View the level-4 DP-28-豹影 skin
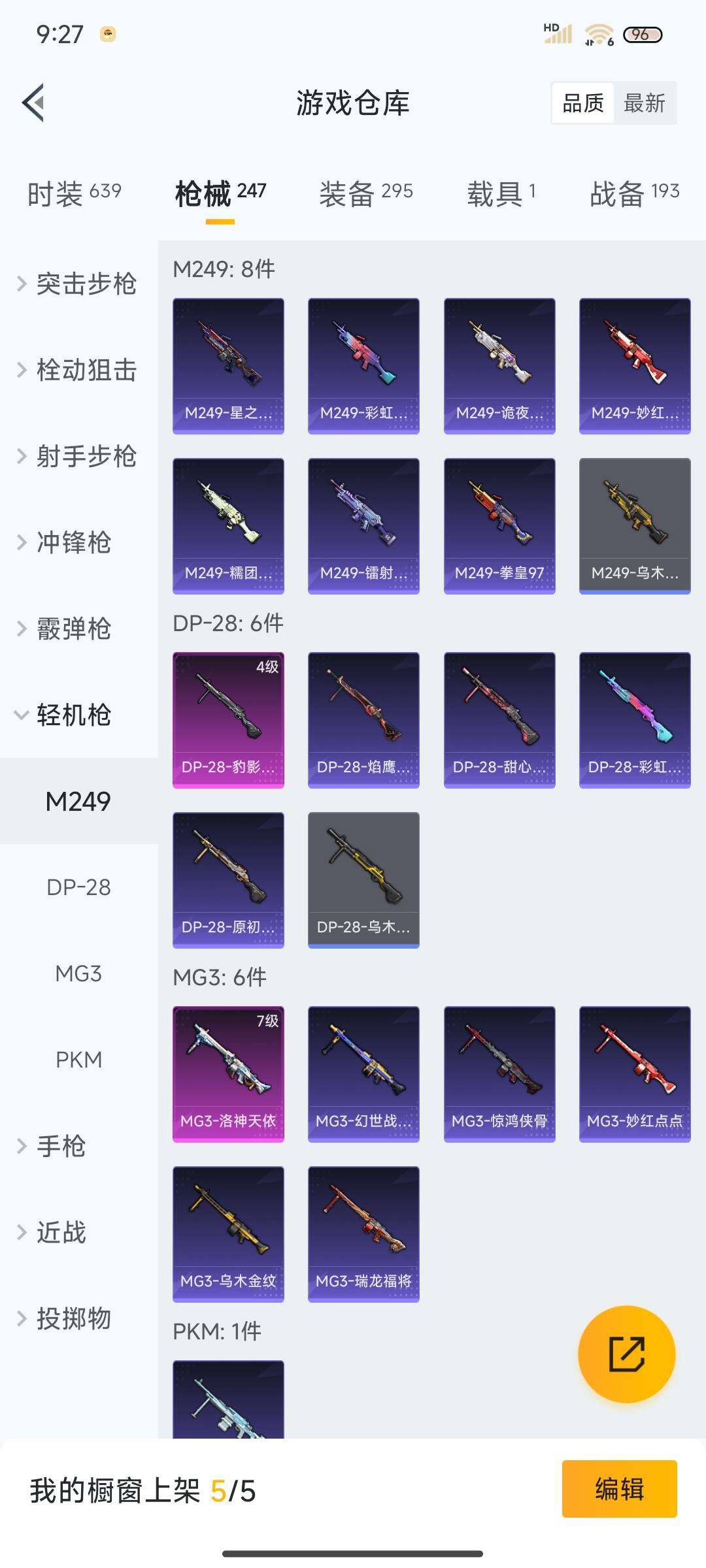 tap(228, 719)
